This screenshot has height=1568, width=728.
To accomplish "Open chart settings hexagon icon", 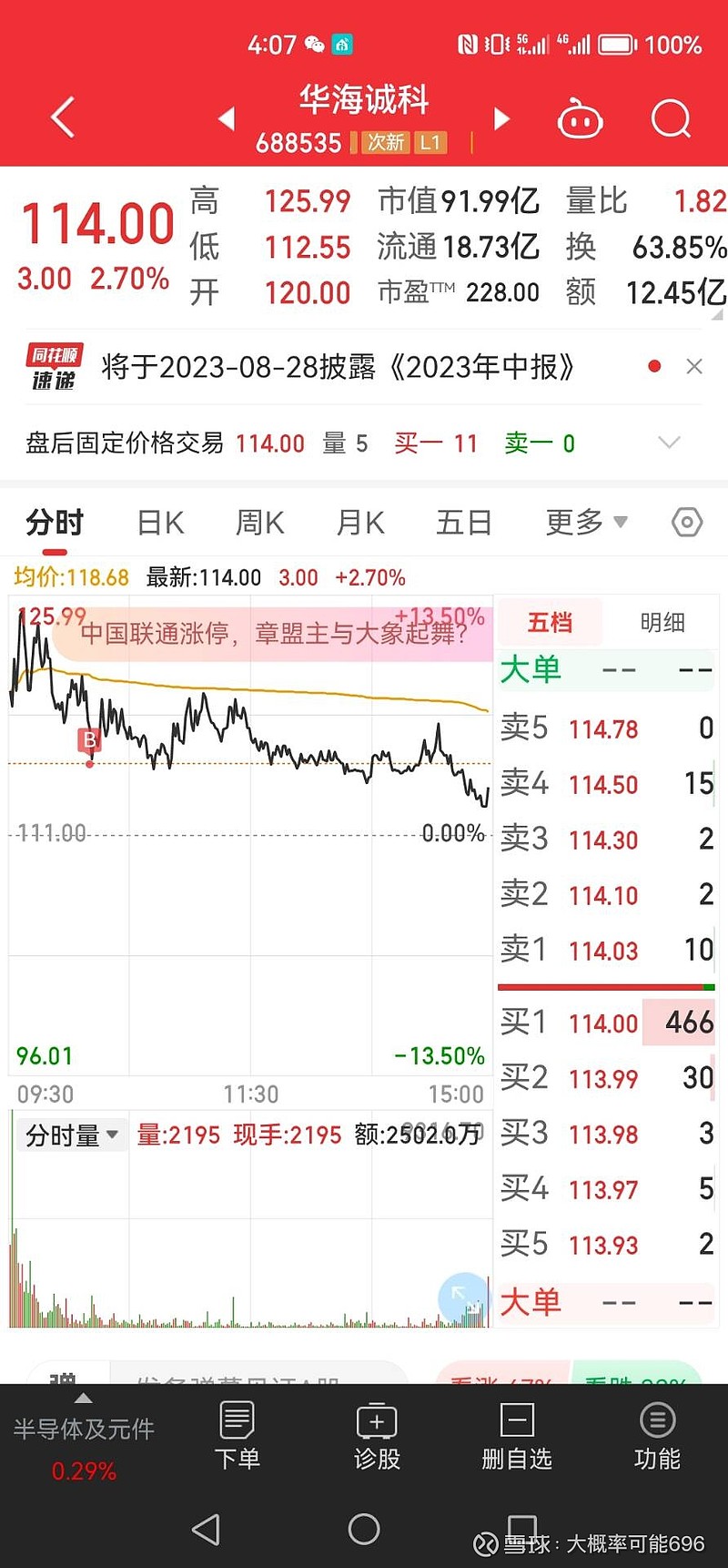I will click(x=687, y=523).
